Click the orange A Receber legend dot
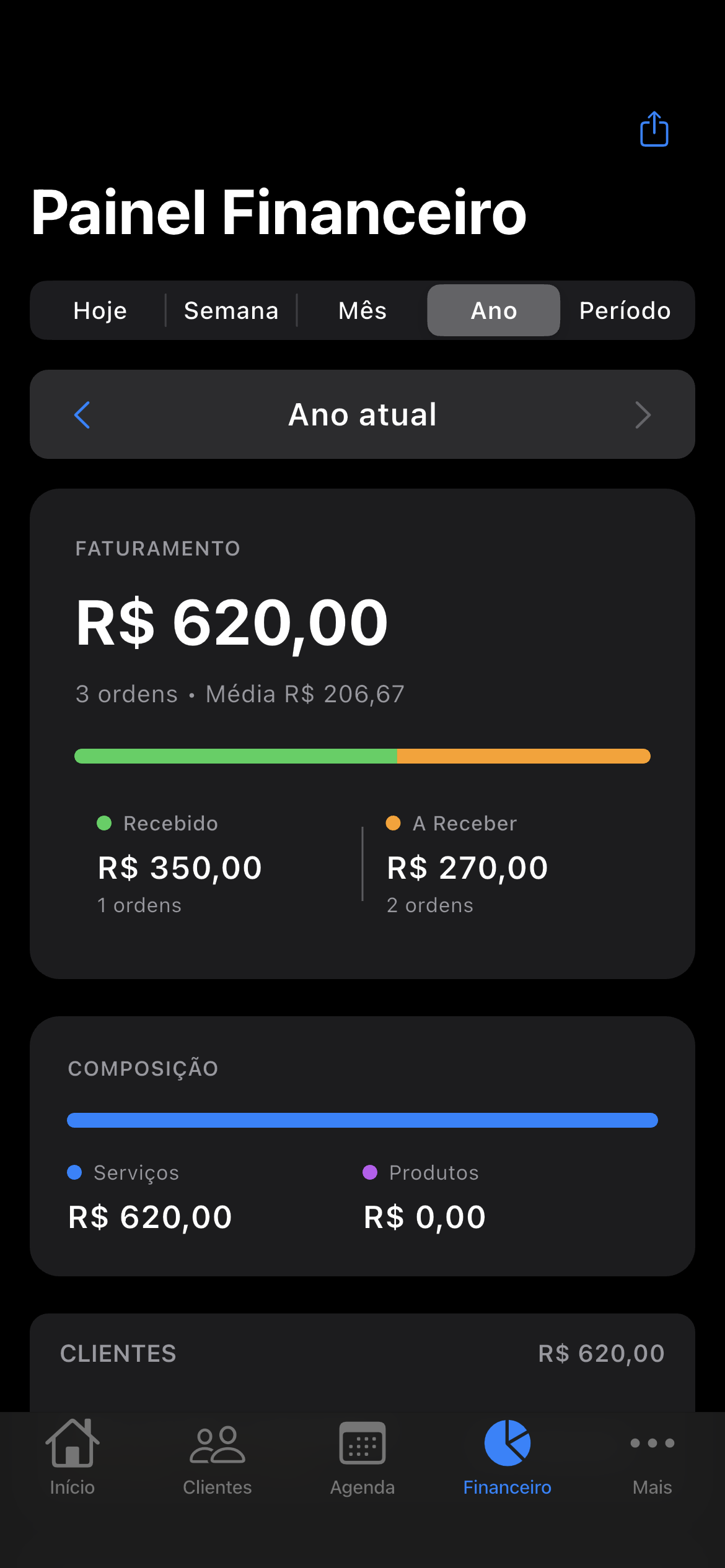Image resolution: width=725 pixels, height=1568 pixels. pyautogui.click(x=393, y=823)
